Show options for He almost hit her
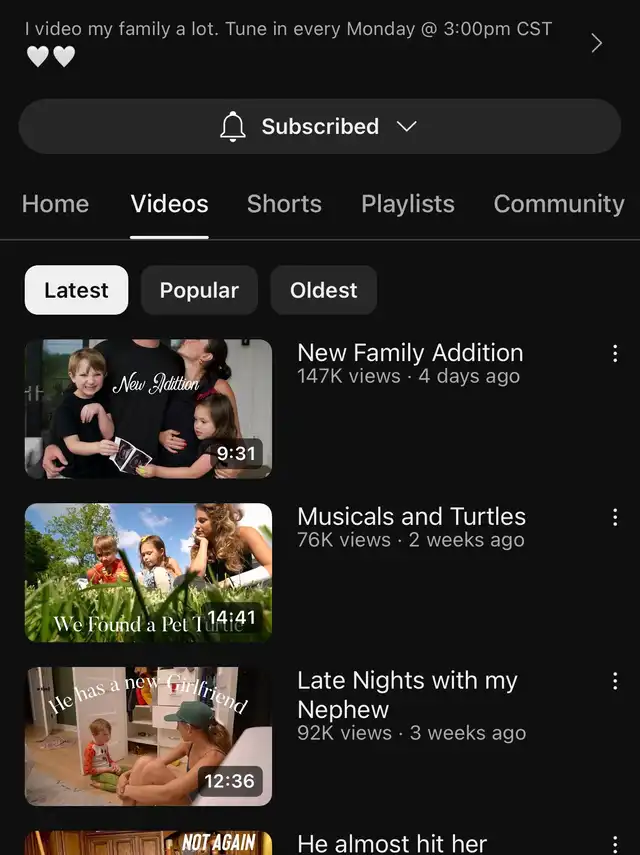Image resolution: width=640 pixels, height=855 pixels. click(x=615, y=844)
